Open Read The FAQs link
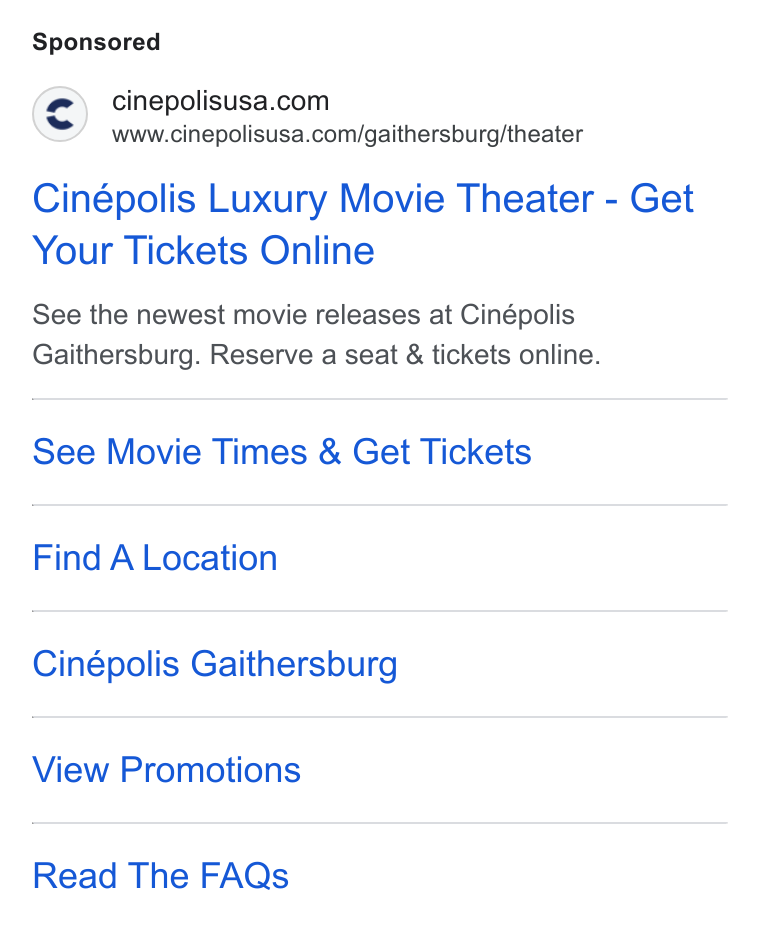 (x=160, y=876)
